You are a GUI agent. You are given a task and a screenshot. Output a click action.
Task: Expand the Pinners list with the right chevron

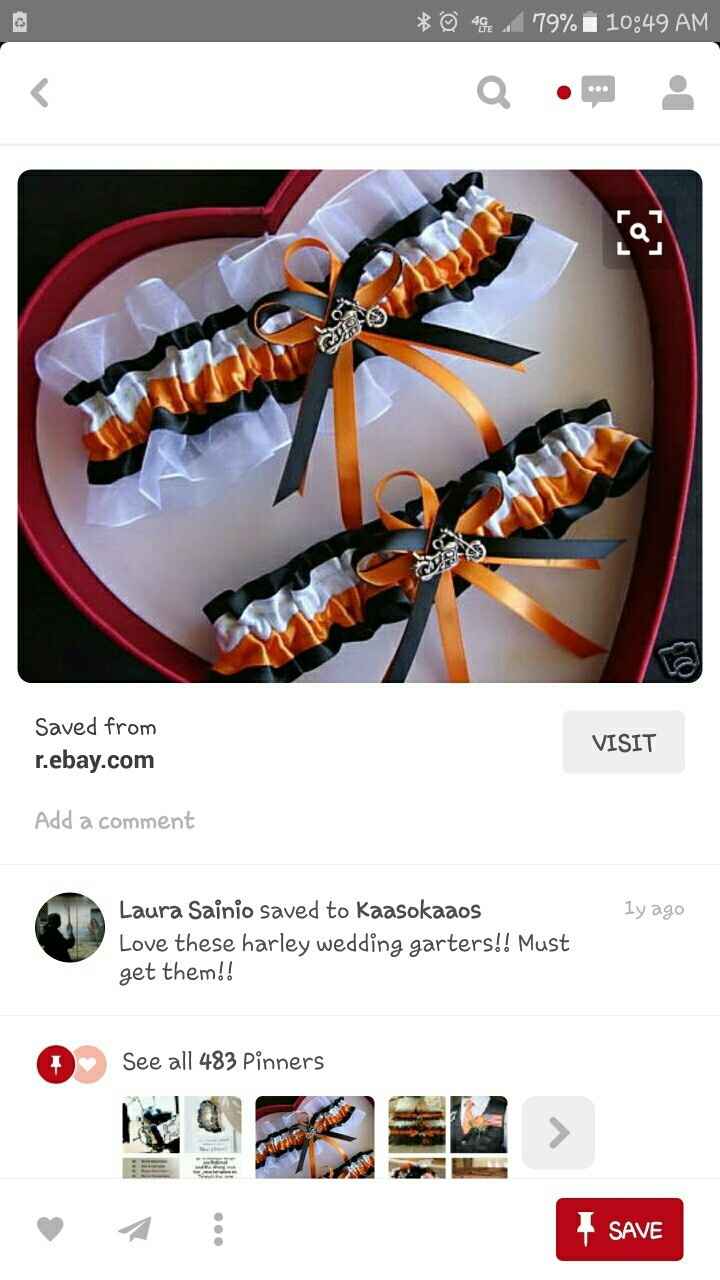(557, 1131)
